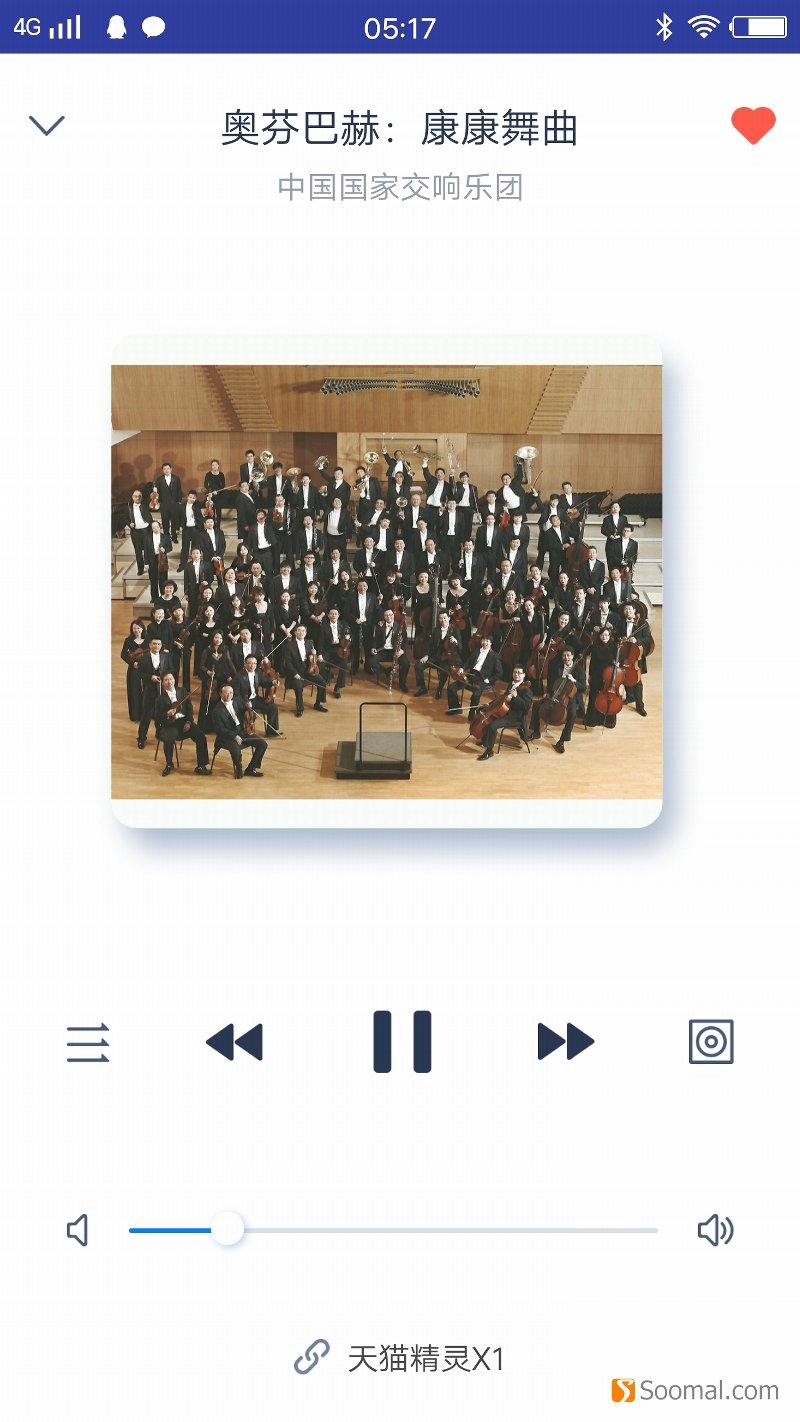Skip to the previous track
Image resolution: width=800 pixels, height=1422 pixels.
(x=234, y=1042)
